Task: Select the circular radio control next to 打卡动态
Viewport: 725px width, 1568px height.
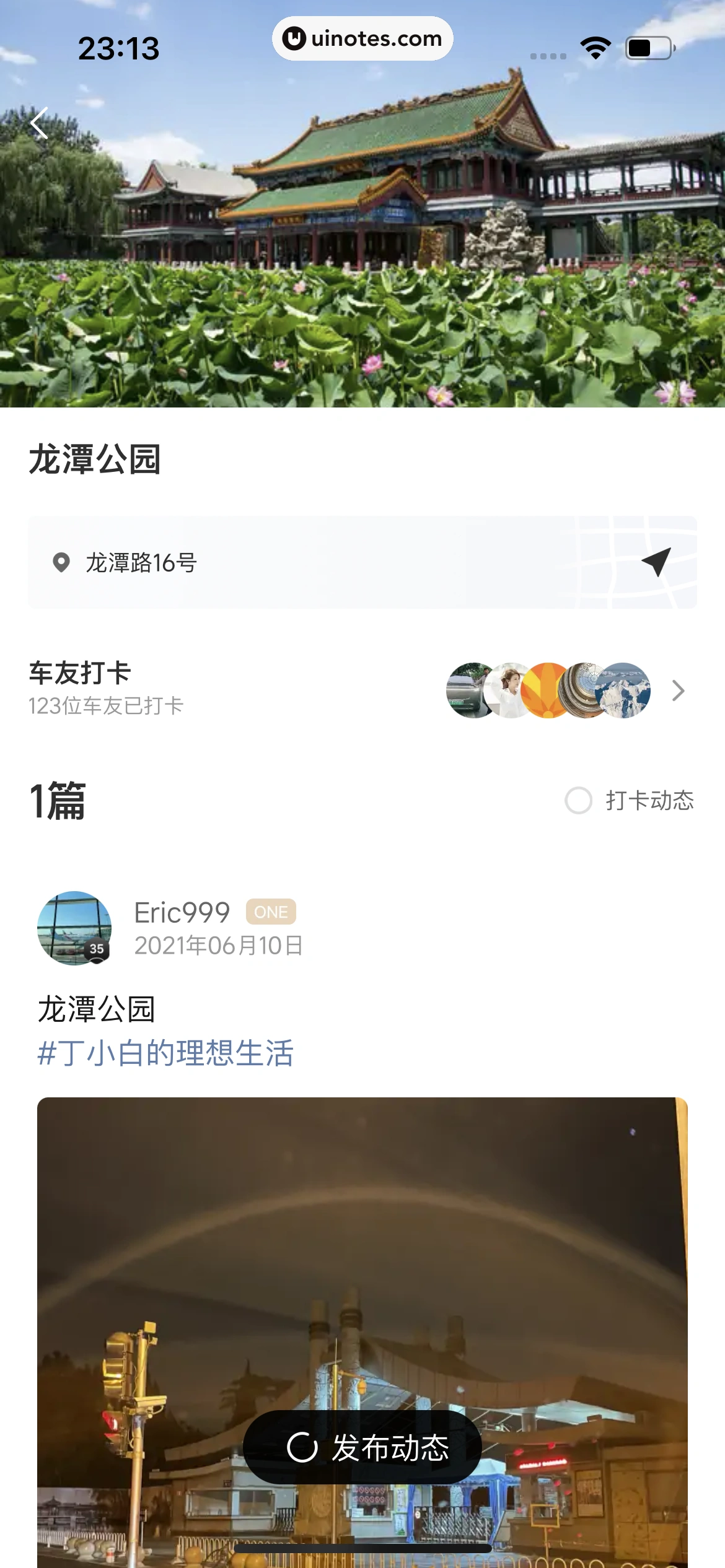Action: point(580,801)
